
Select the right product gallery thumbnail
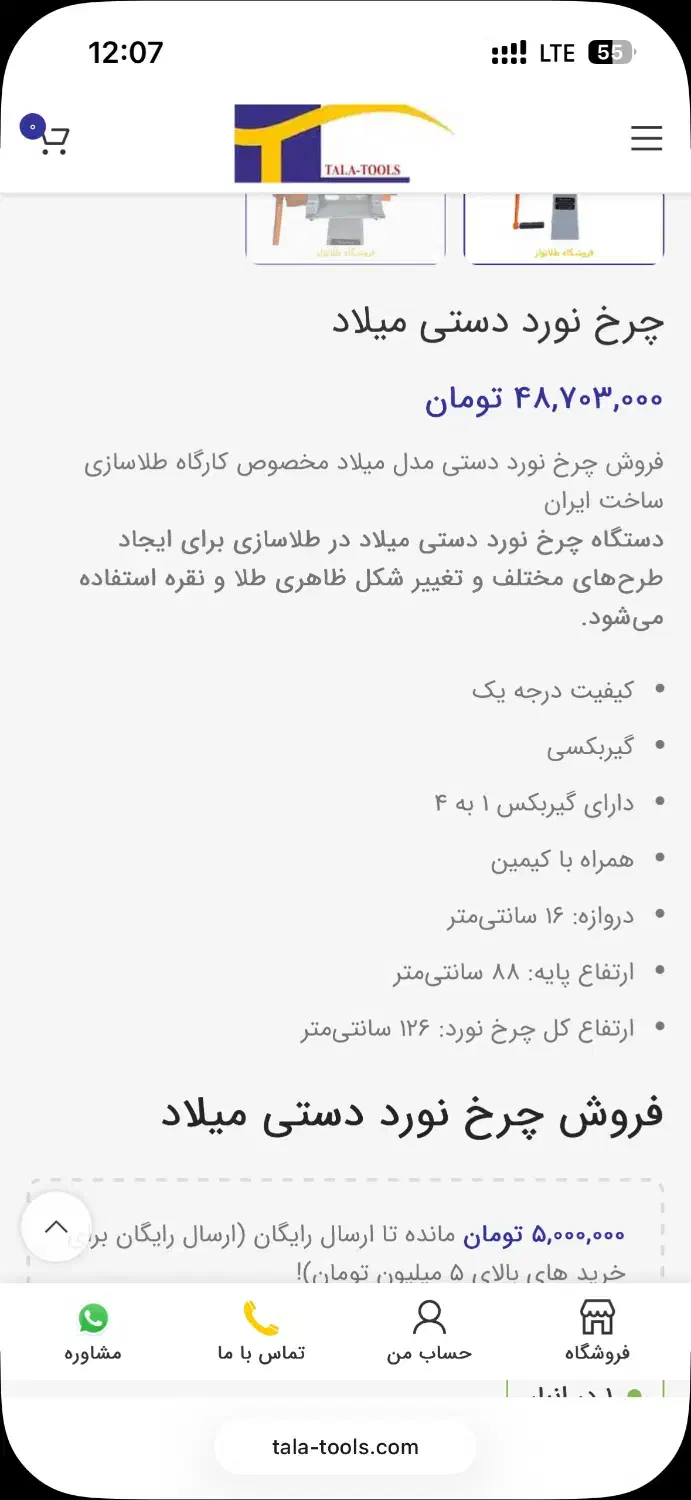pos(563,230)
